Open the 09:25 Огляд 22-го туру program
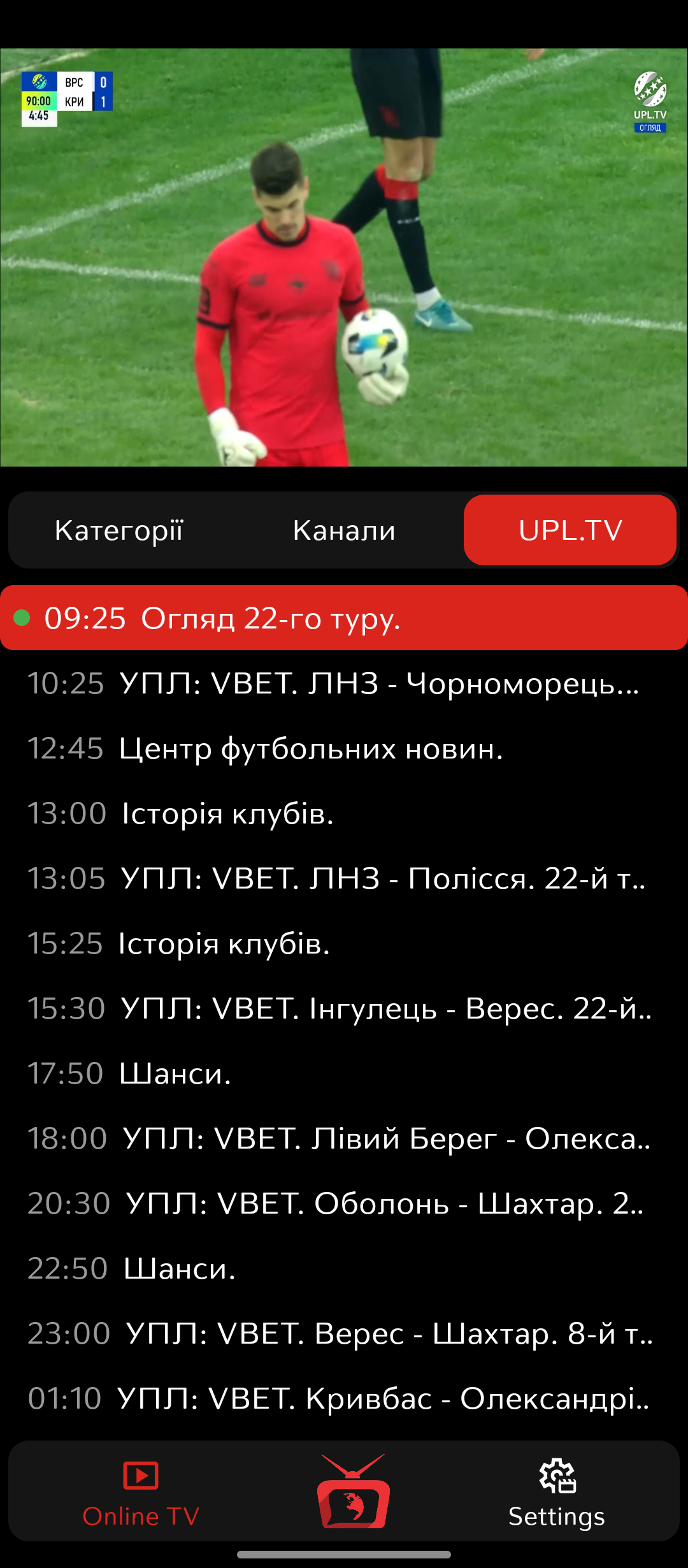 coord(344,618)
